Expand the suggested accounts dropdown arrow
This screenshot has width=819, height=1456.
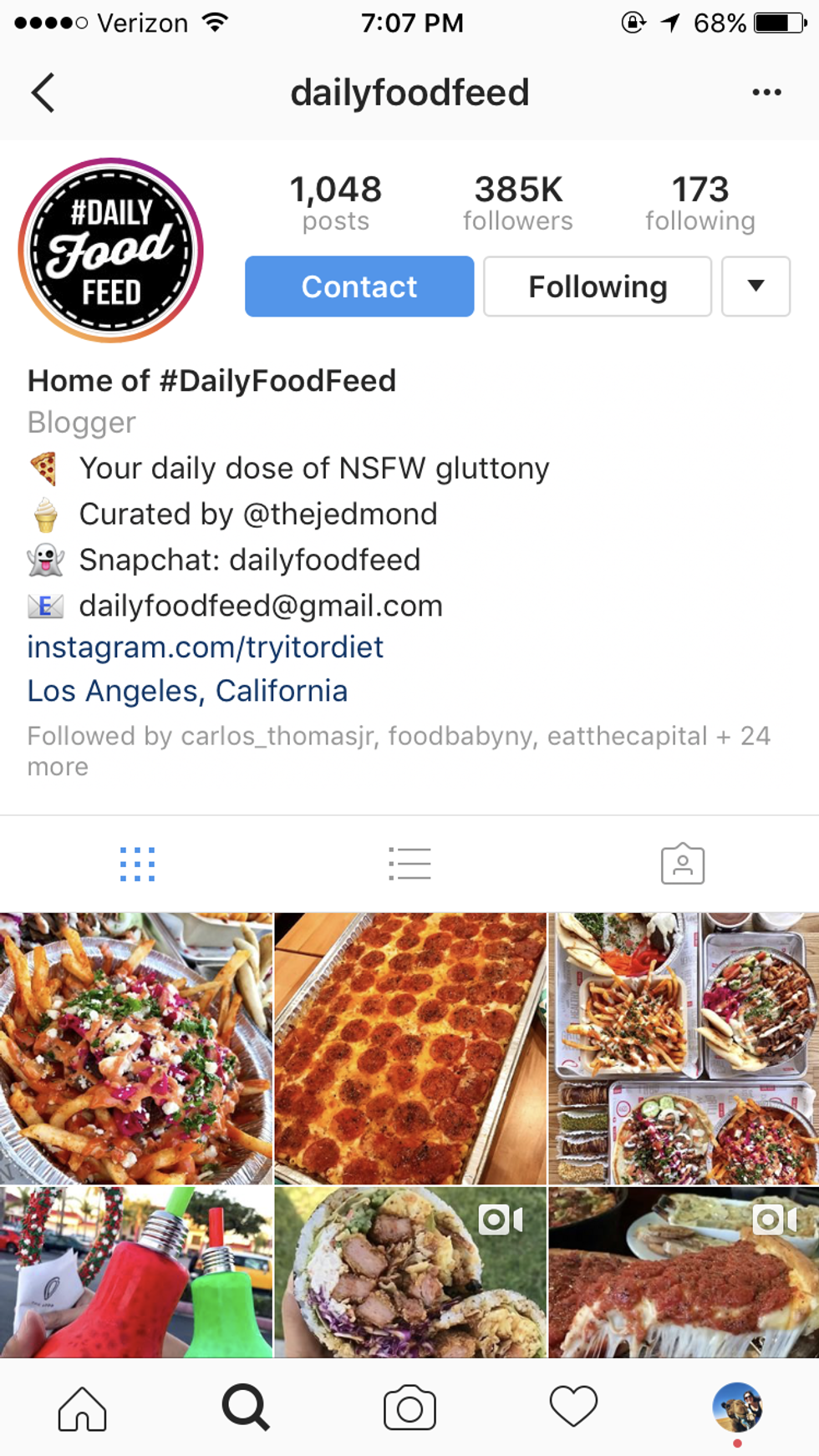[755, 287]
